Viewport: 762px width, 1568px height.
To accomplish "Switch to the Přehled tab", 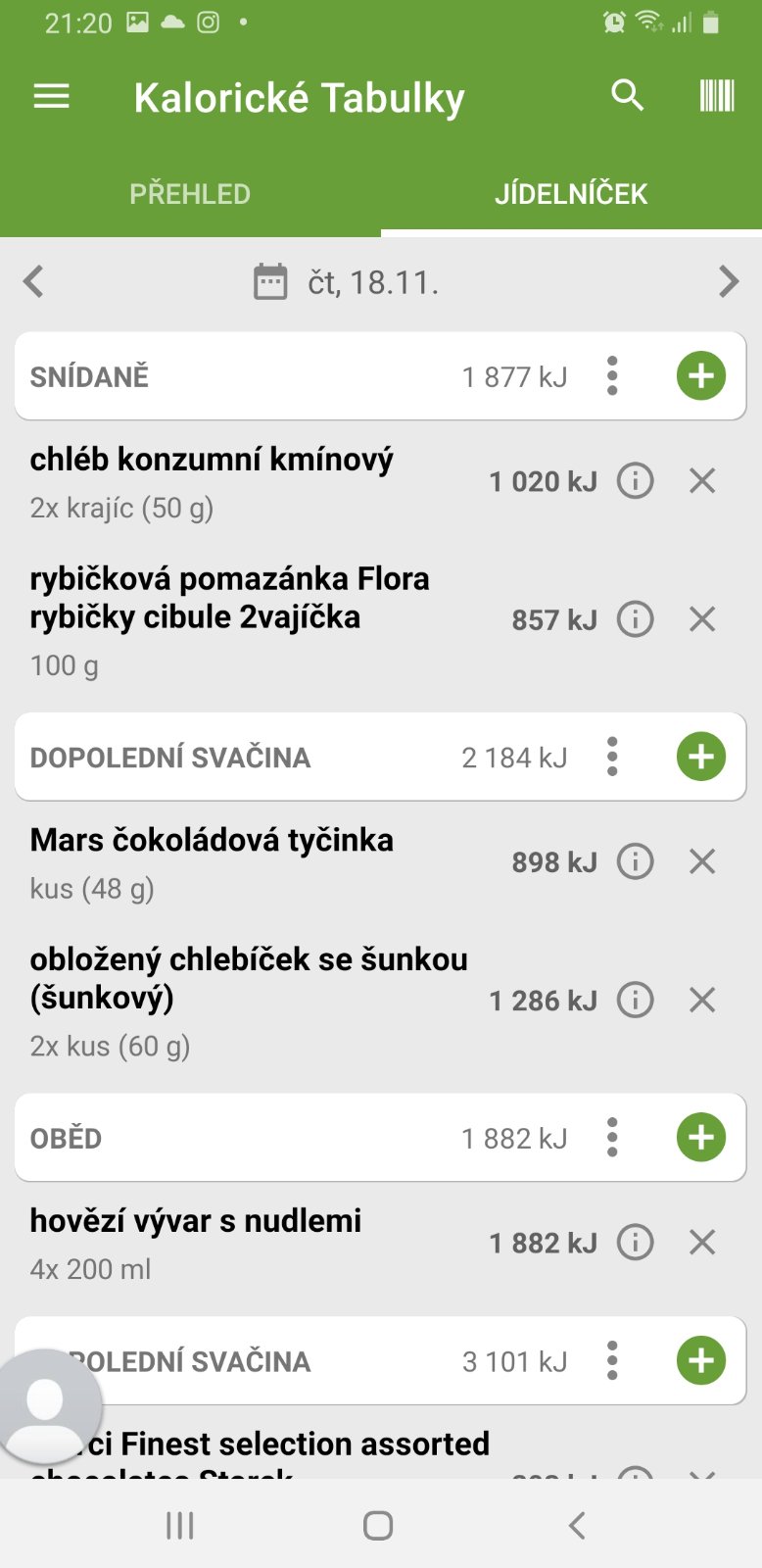I will pos(190,194).
